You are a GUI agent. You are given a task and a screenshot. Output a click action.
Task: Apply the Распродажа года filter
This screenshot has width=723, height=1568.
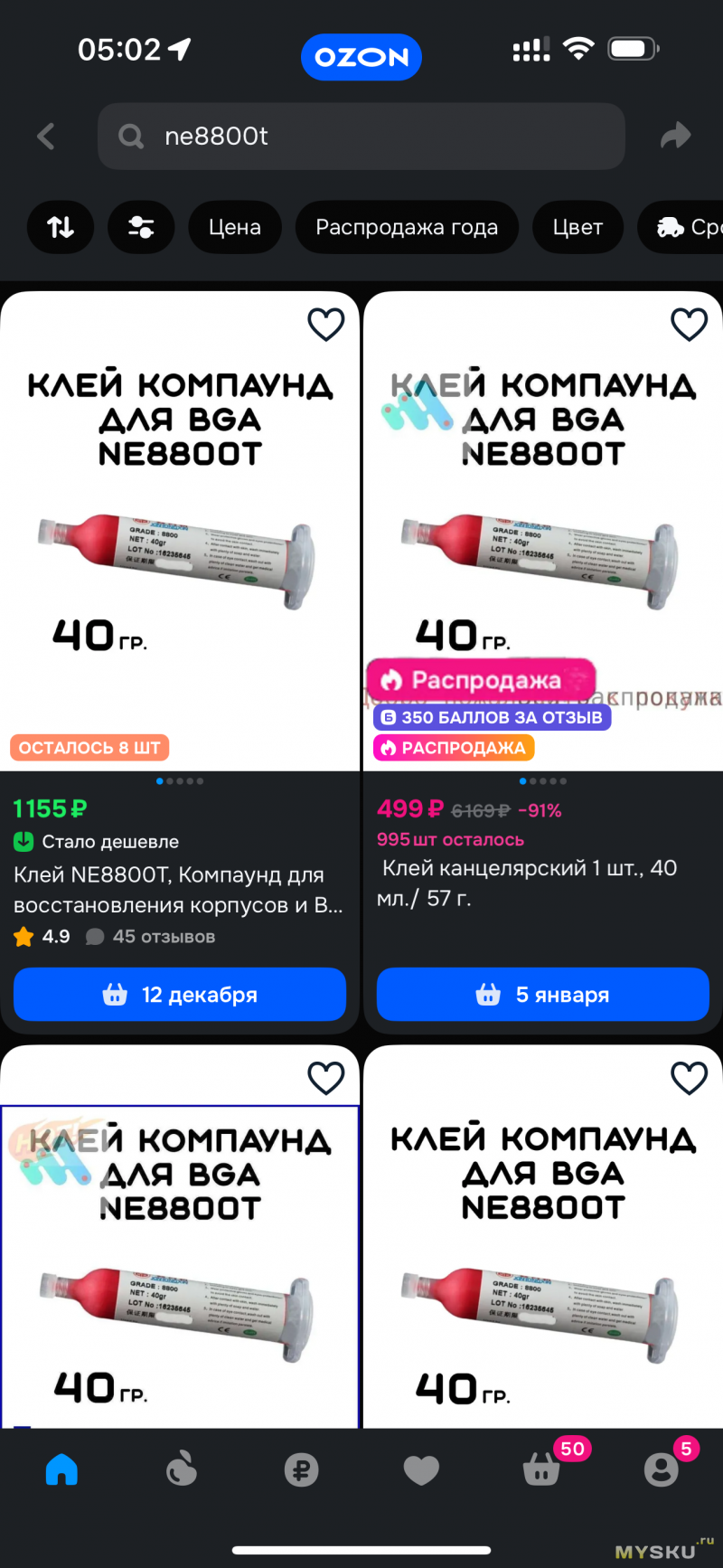(x=407, y=227)
